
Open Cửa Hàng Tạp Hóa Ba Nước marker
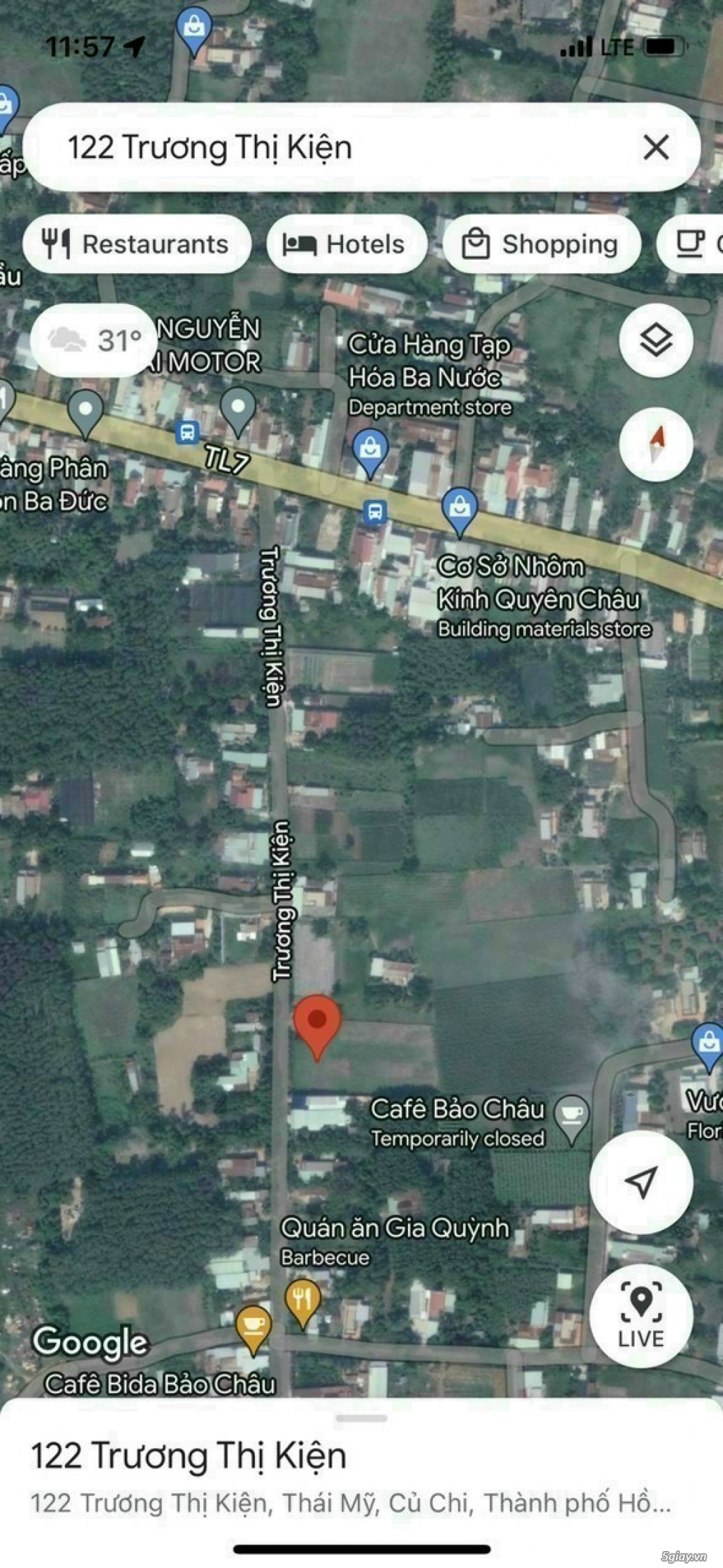tap(370, 449)
